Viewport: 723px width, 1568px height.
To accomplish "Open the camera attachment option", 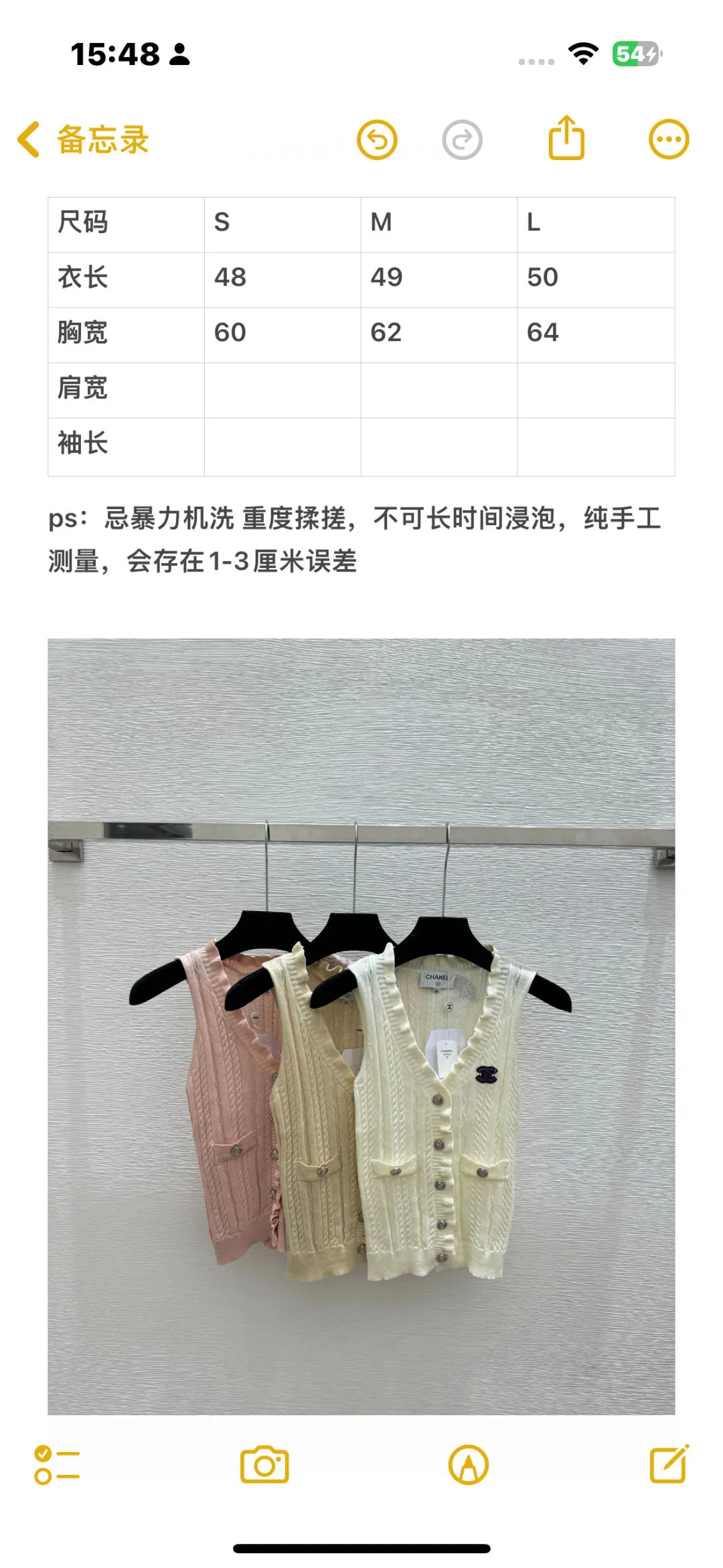I will point(264,1464).
